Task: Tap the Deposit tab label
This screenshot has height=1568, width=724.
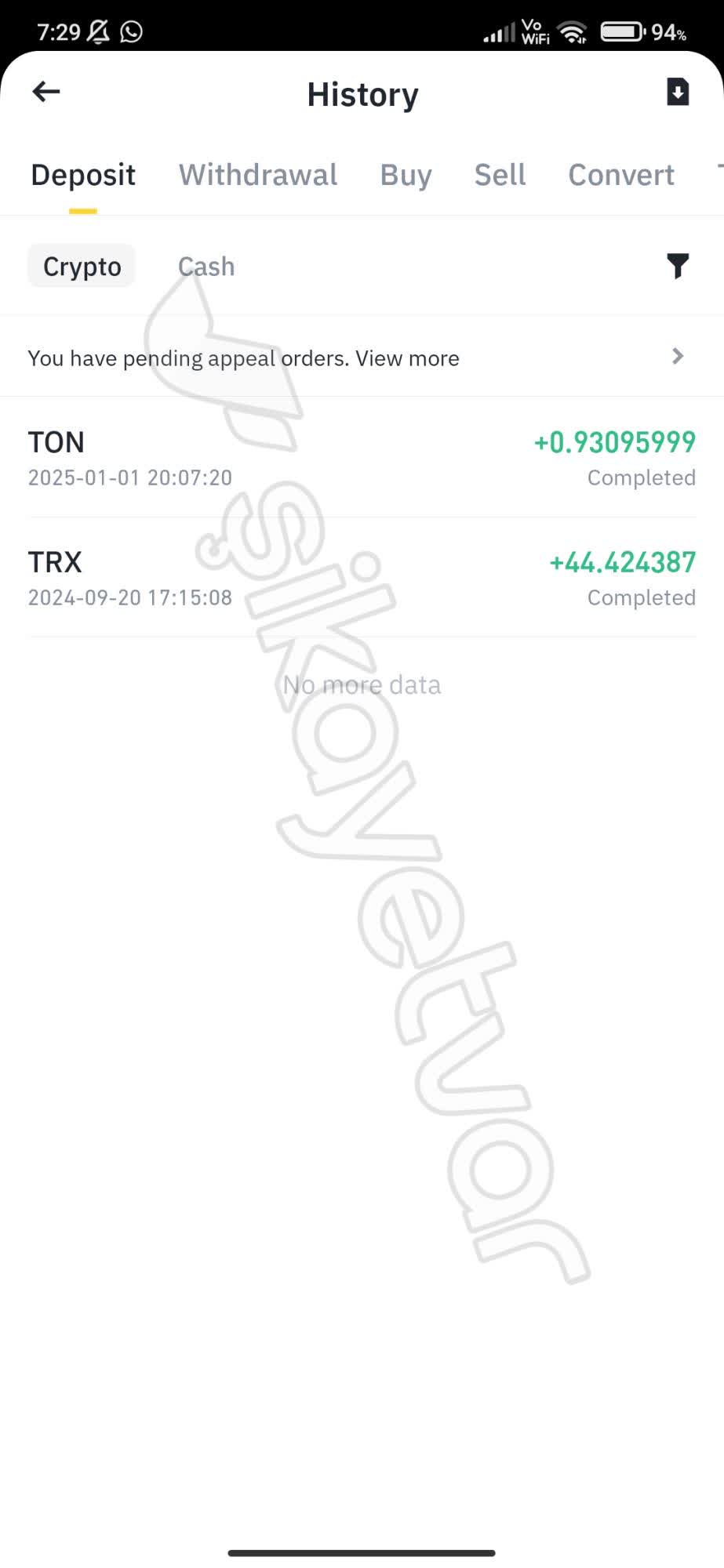Action: click(x=82, y=175)
